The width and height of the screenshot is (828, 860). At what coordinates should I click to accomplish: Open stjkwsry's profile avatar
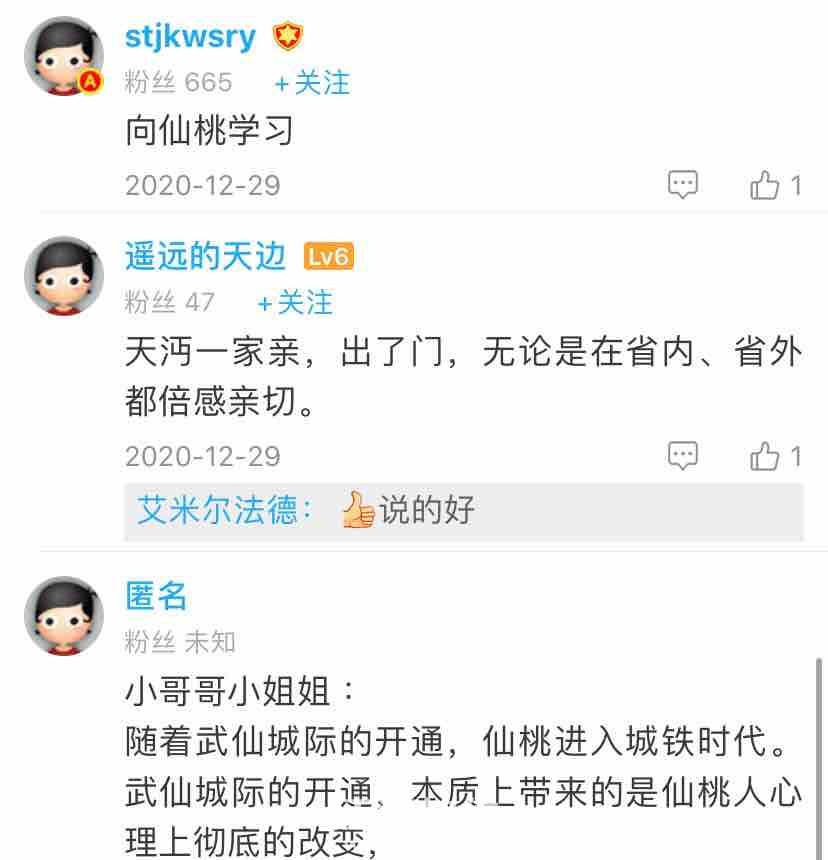click(63, 56)
